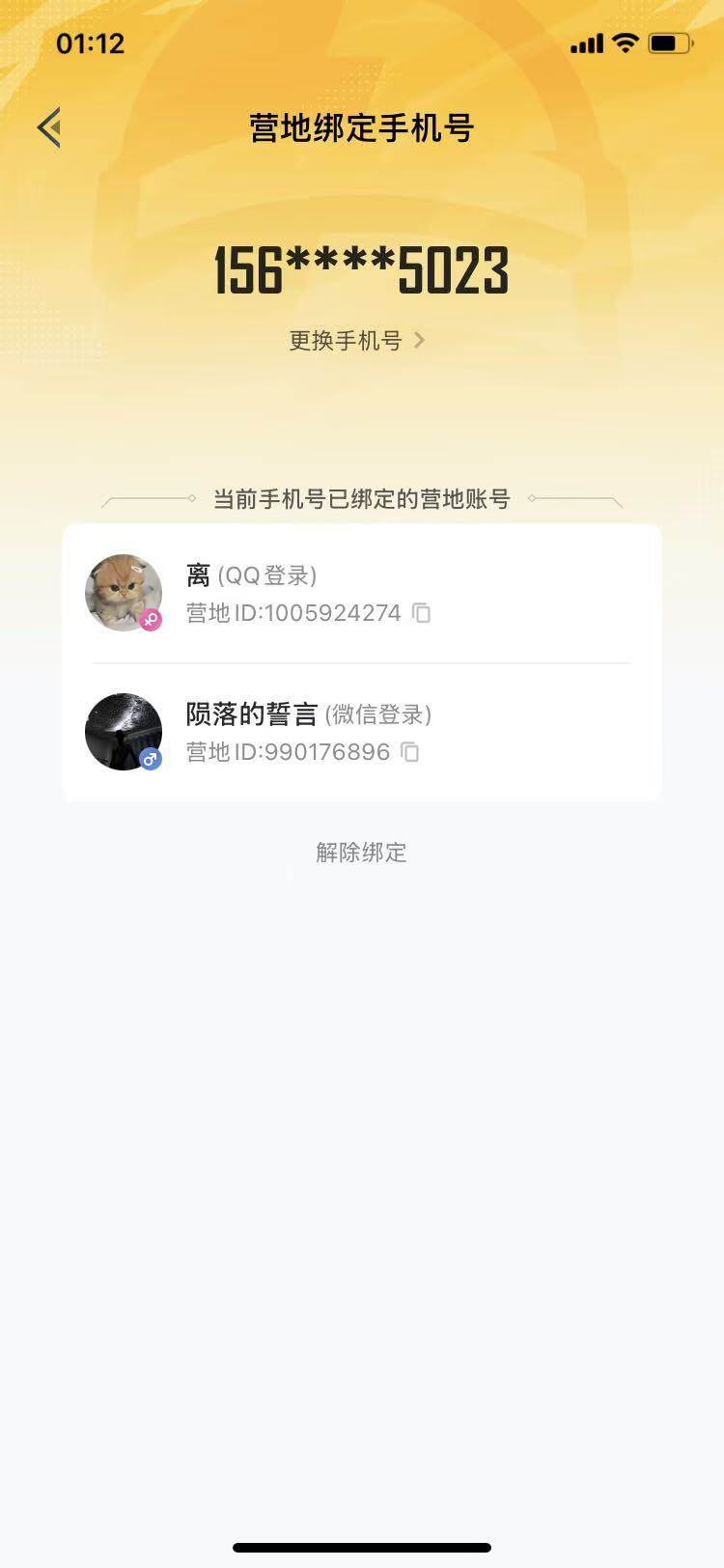The width and height of the screenshot is (724, 1568).
Task: Expand details for the 离 account row
Action: (x=362, y=593)
